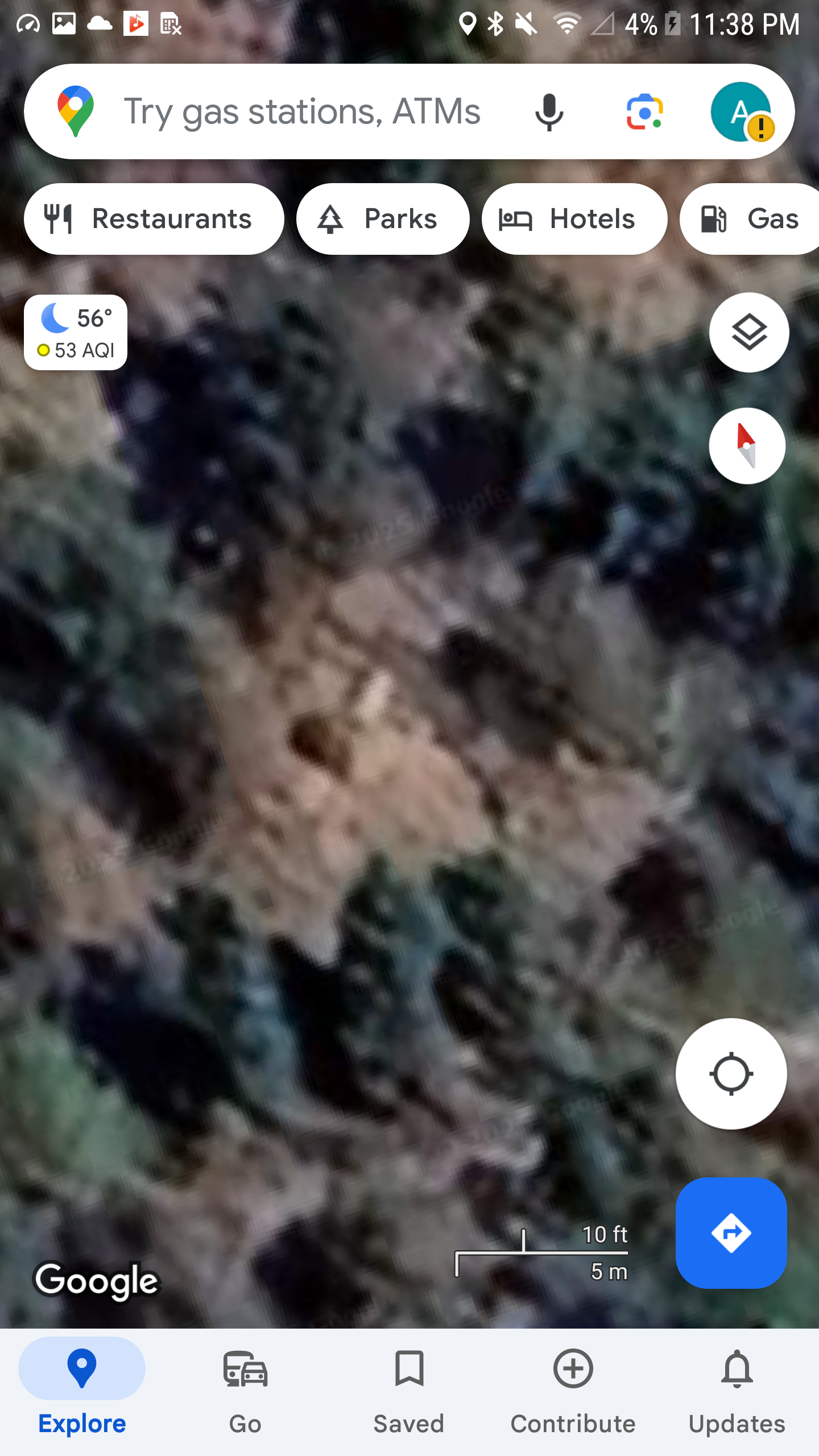Open the blue directions button
This screenshot has height=1456, width=819.
(x=731, y=1233)
